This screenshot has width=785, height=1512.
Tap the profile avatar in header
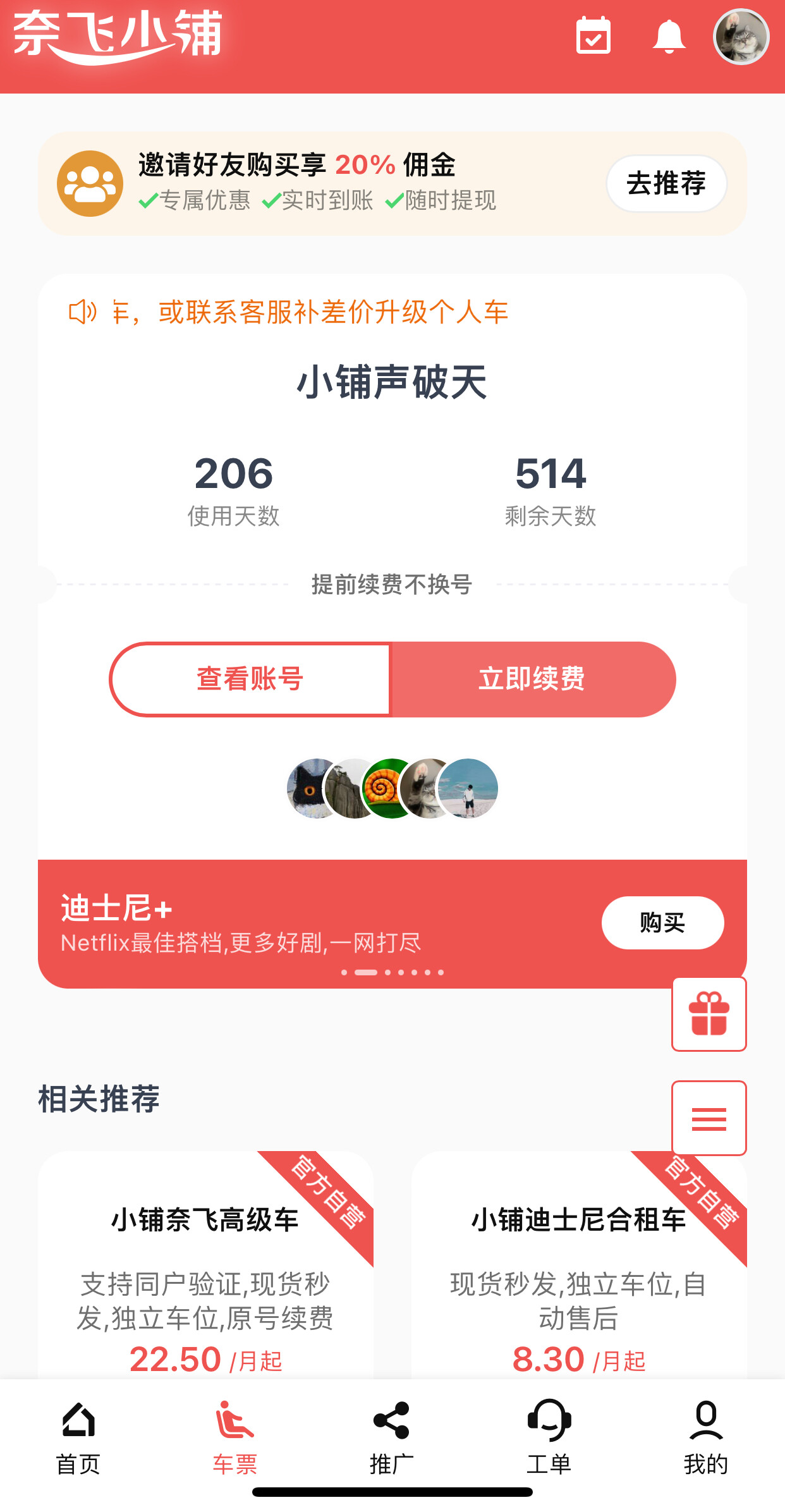(741, 37)
